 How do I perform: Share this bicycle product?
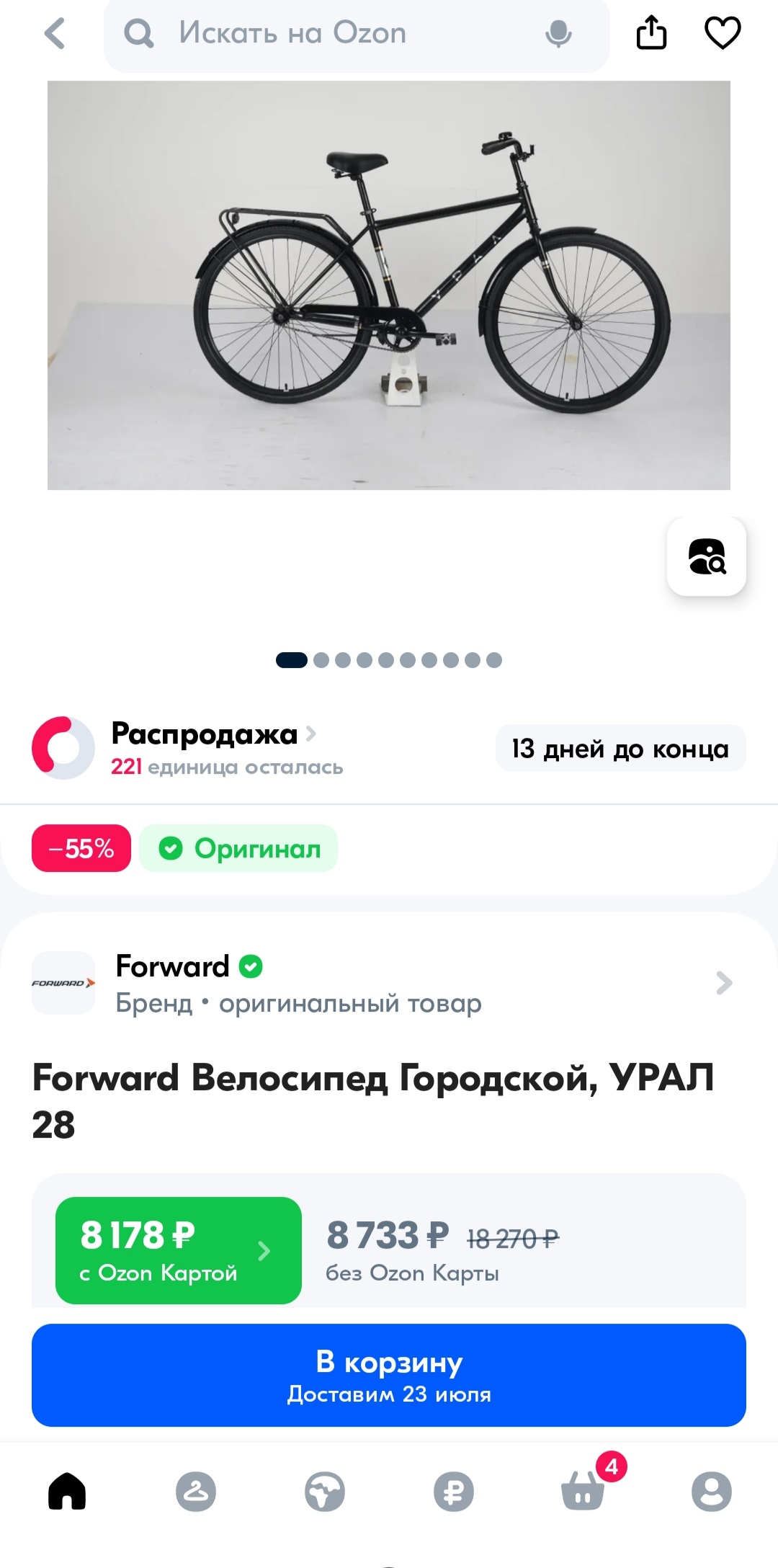651,33
